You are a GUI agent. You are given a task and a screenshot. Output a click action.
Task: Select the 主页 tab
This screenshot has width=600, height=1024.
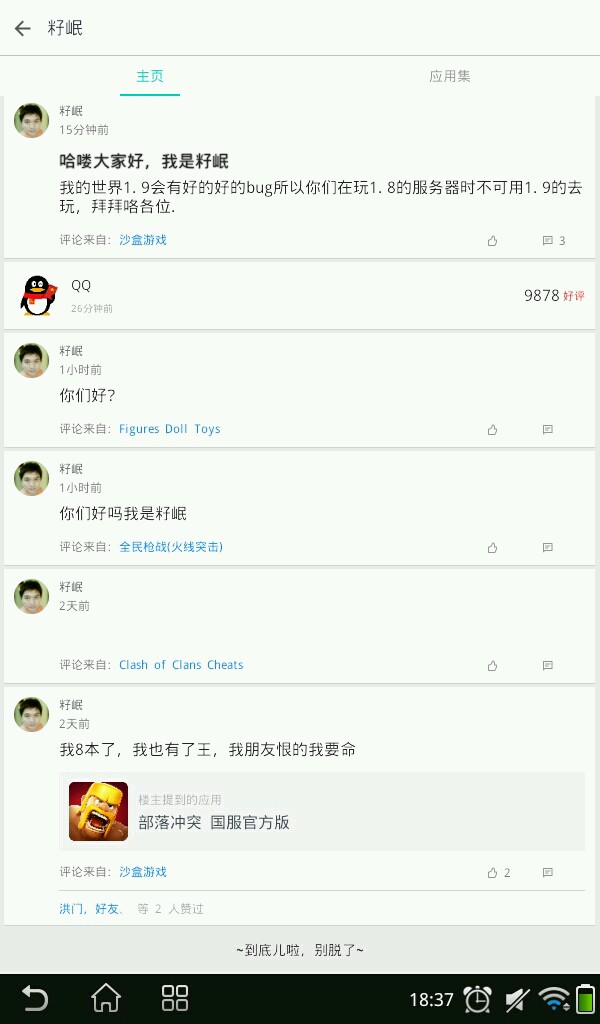tap(150, 76)
